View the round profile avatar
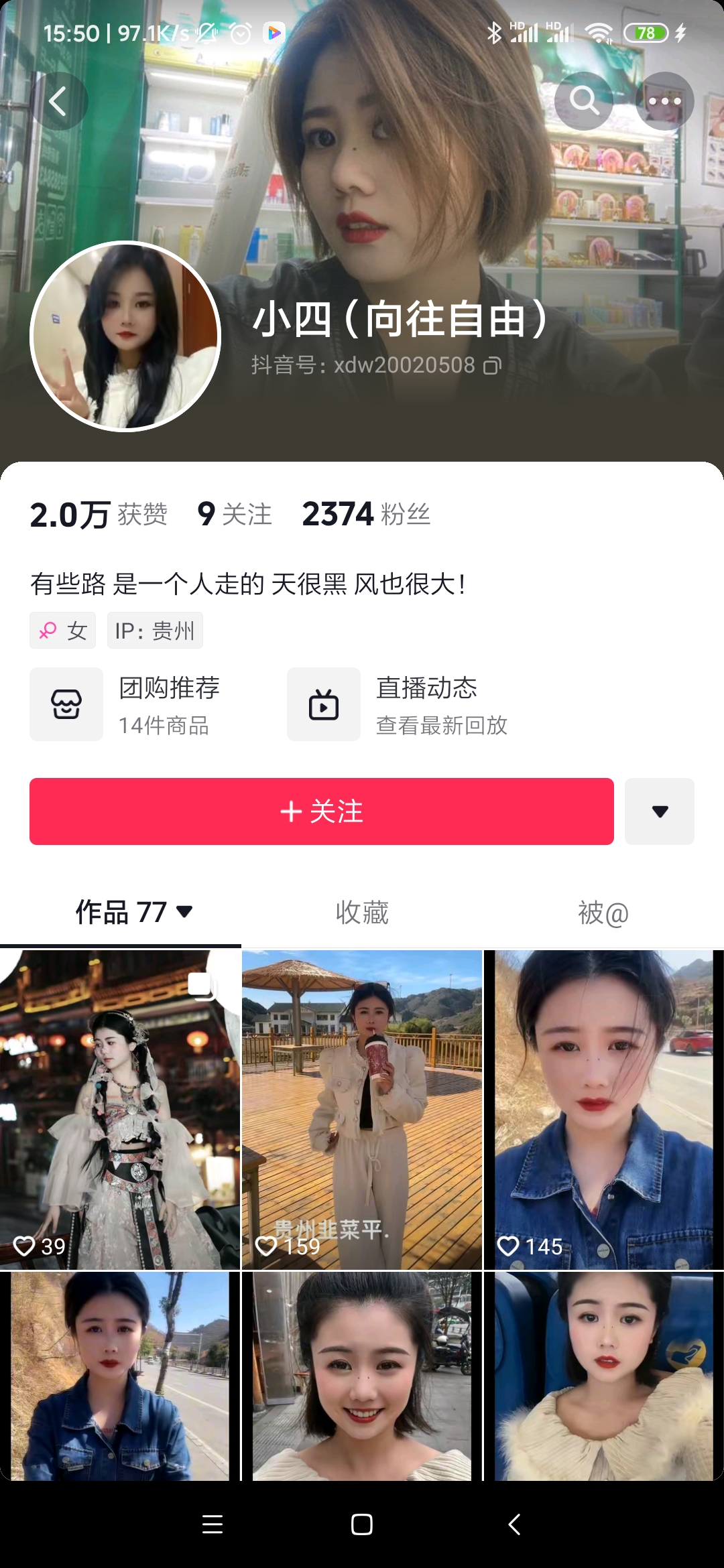 coord(125,336)
